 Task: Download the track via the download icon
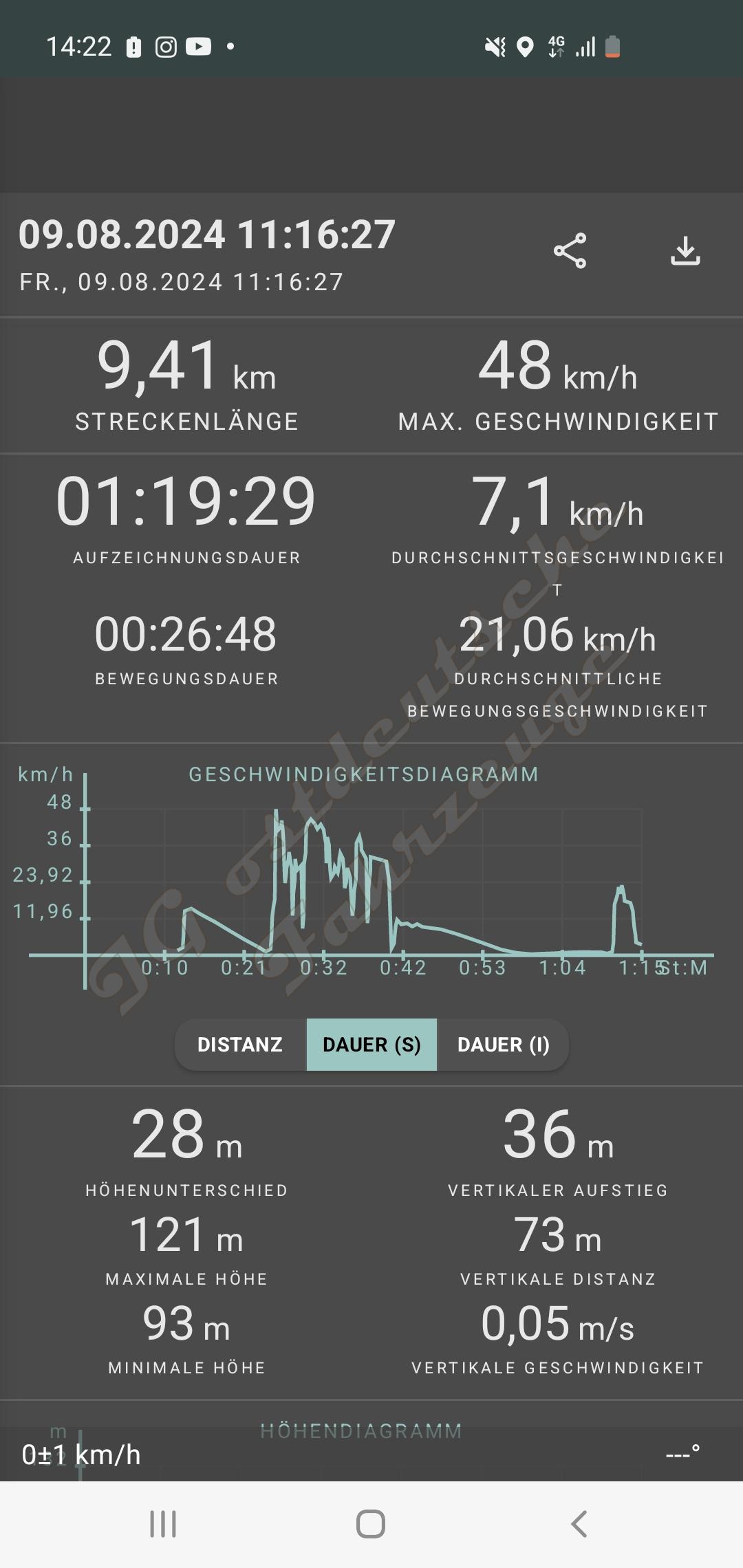pyautogui.click(x=685, y=251)
